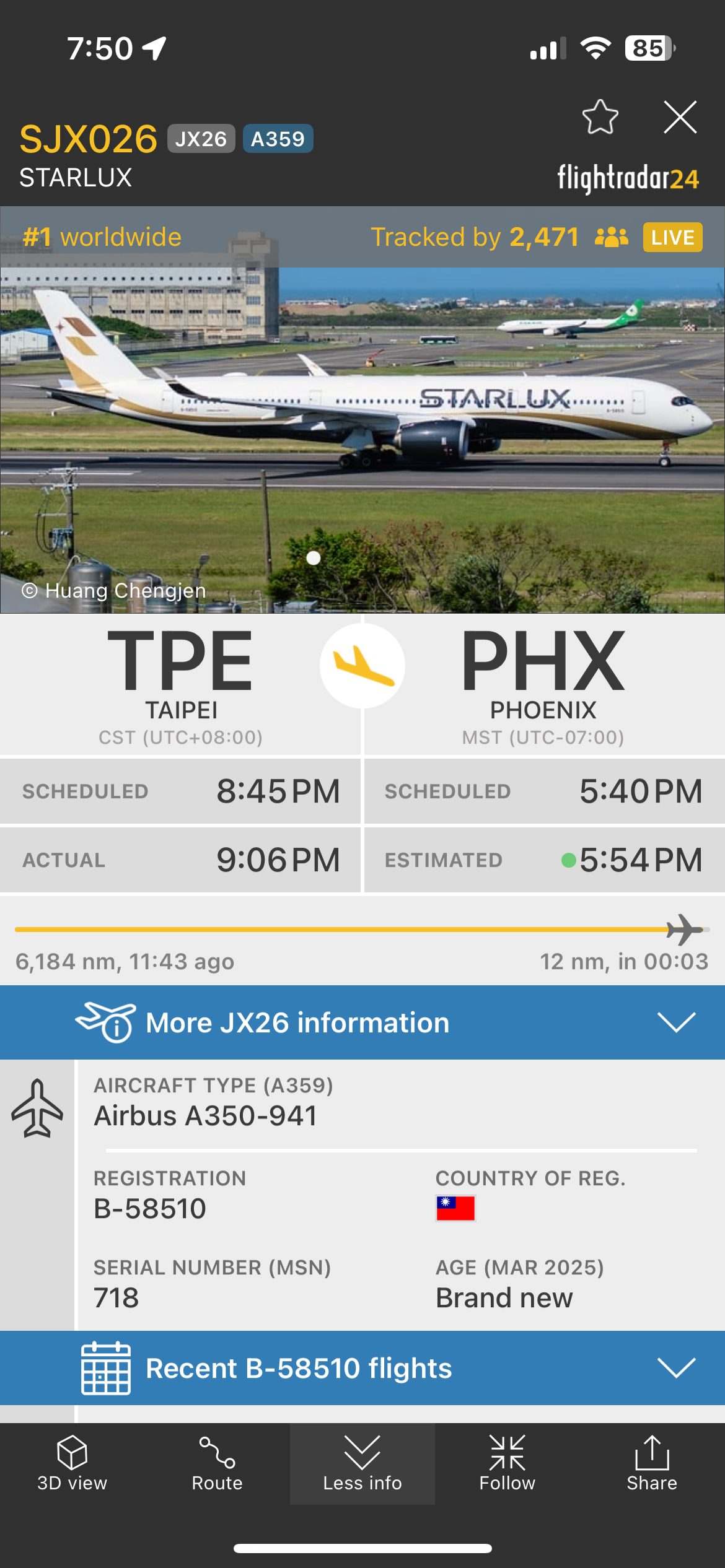This screenshot has width=725, height=1568.
Task: Follow this flight on the map
Action: pyautogui.click(x=507, y=1464)
